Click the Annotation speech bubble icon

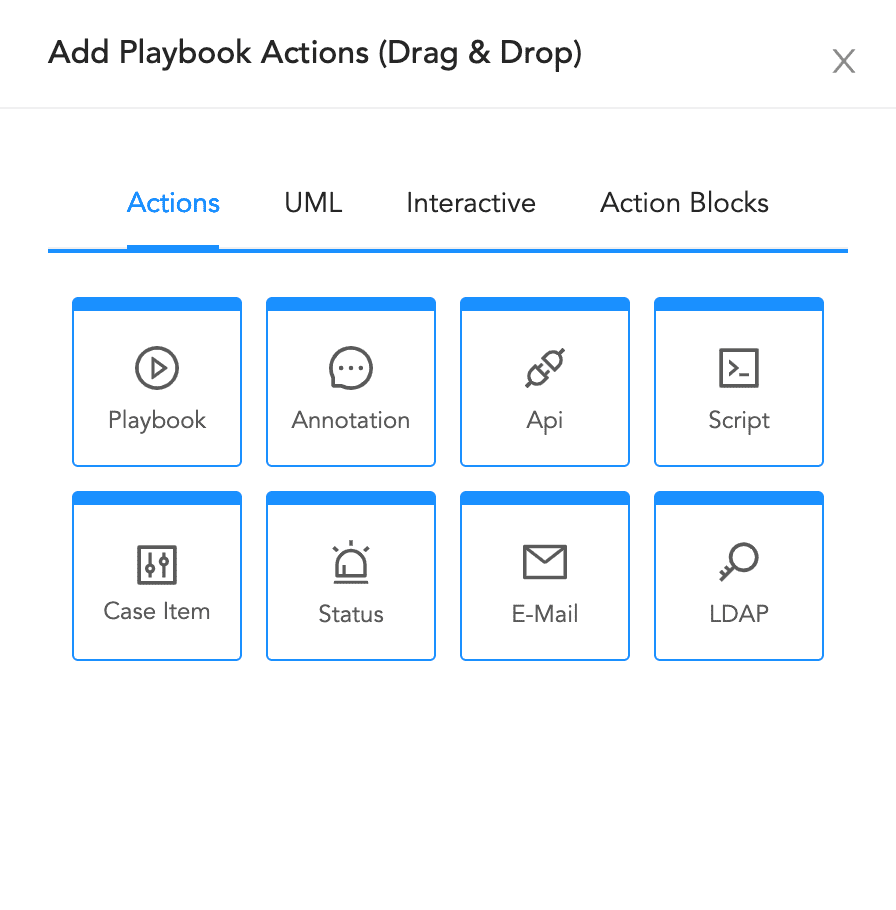tap(351, 367)
